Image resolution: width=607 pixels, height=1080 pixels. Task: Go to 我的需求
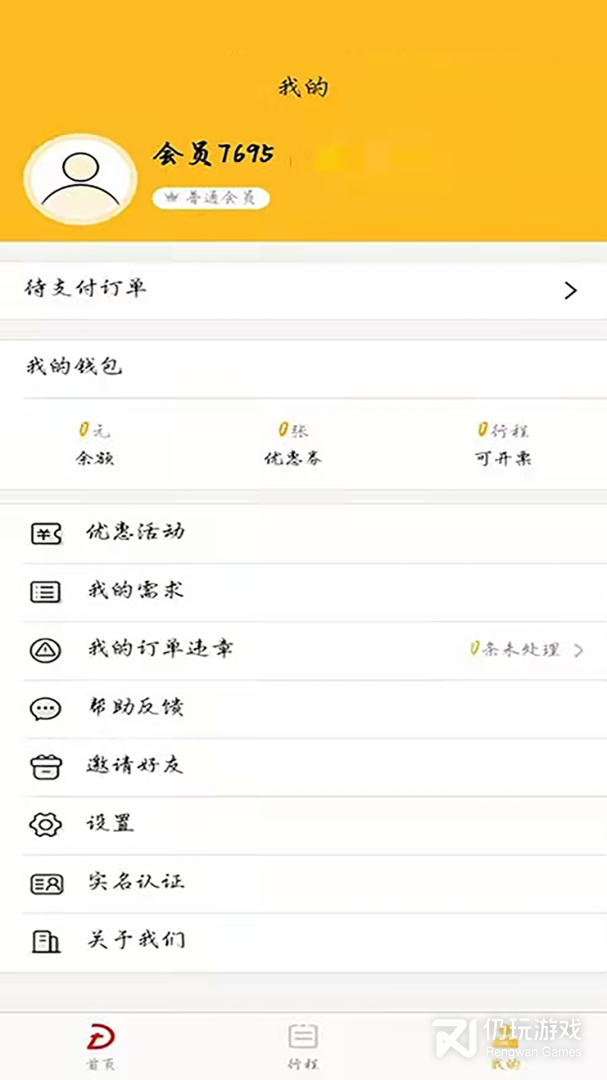click(x=135, y=591)
